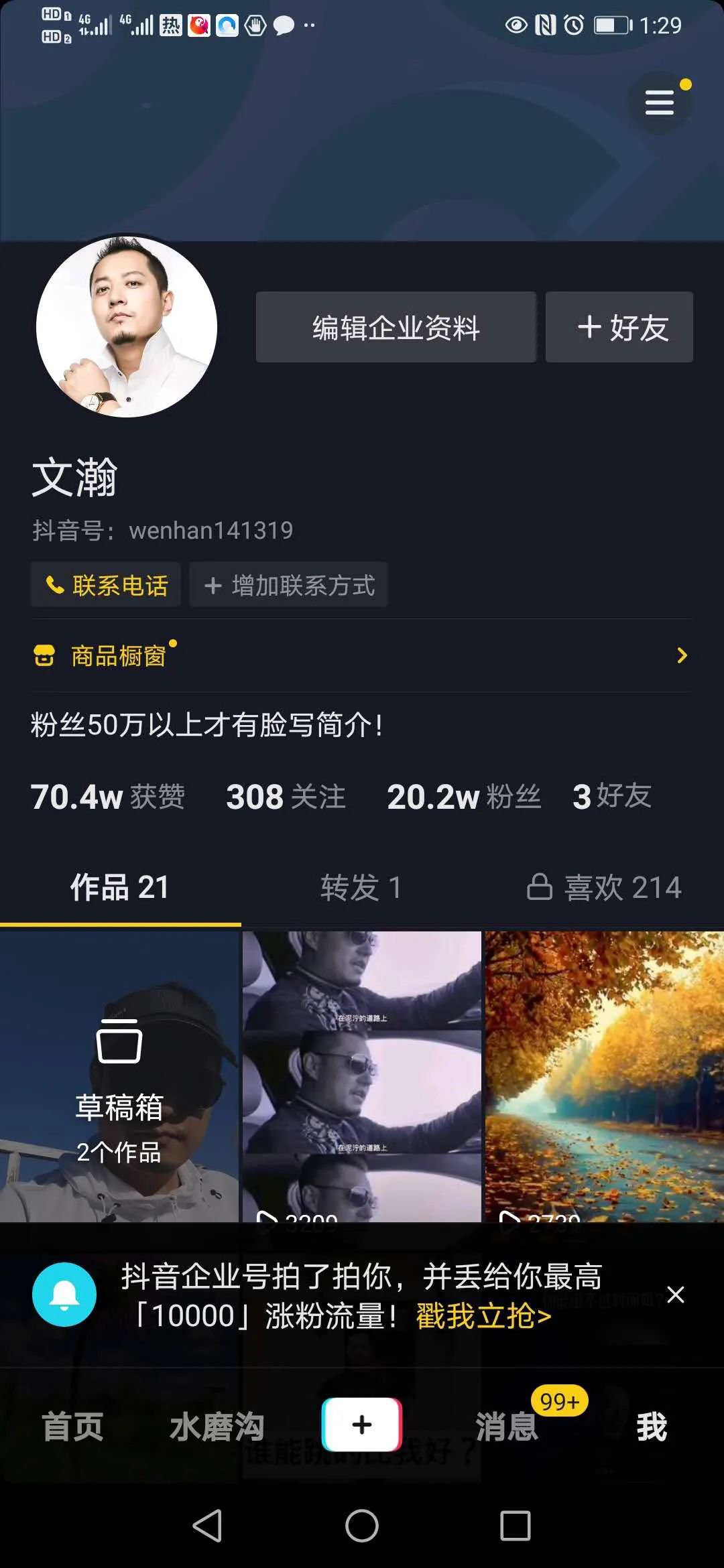Tap the 联系电话 phone icon
This screenshot has height=1568, width=724.
(x=54, y=584)
